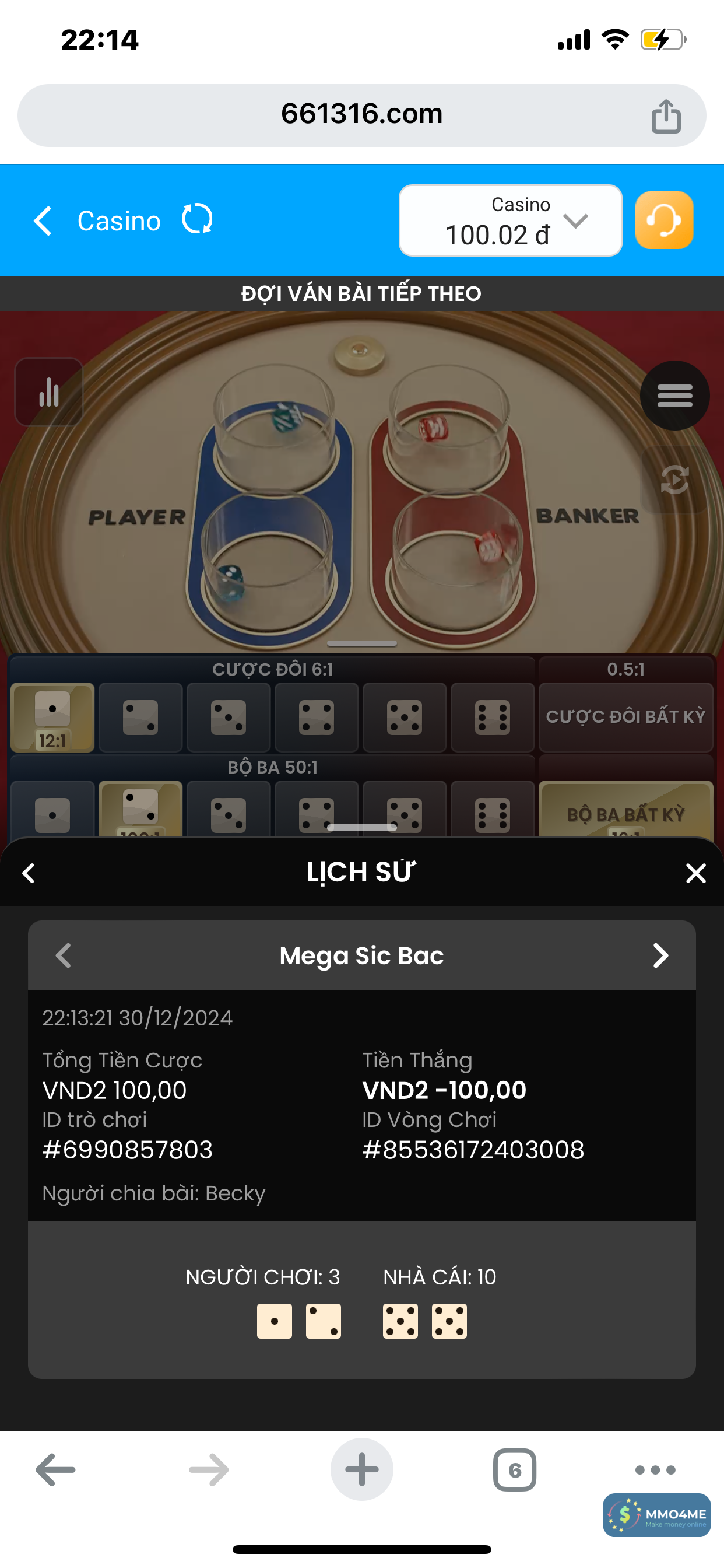Open a new browser tab
This screenshot has width=724, height=1568.
[x=361, y=1469]
